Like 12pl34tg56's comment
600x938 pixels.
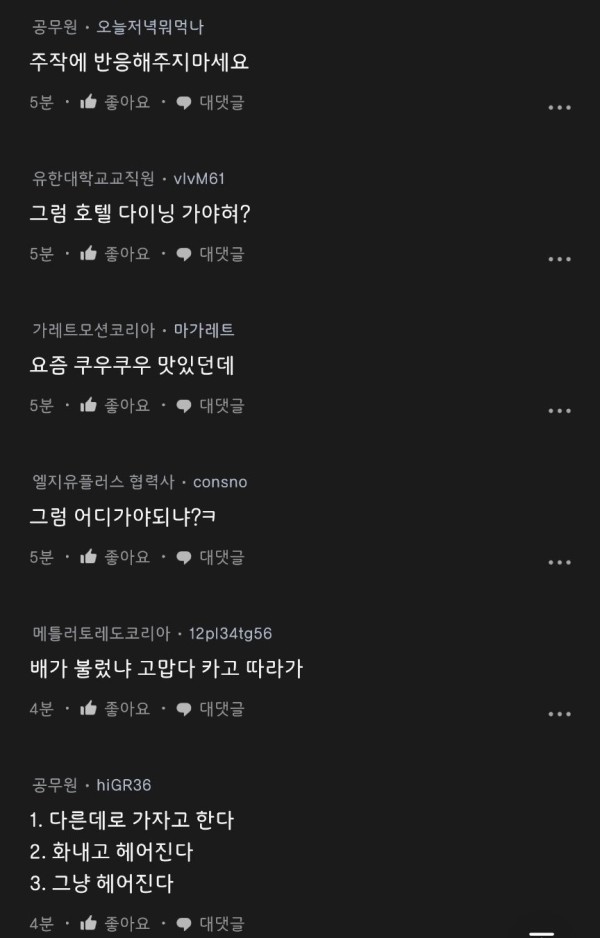[114, 709]
